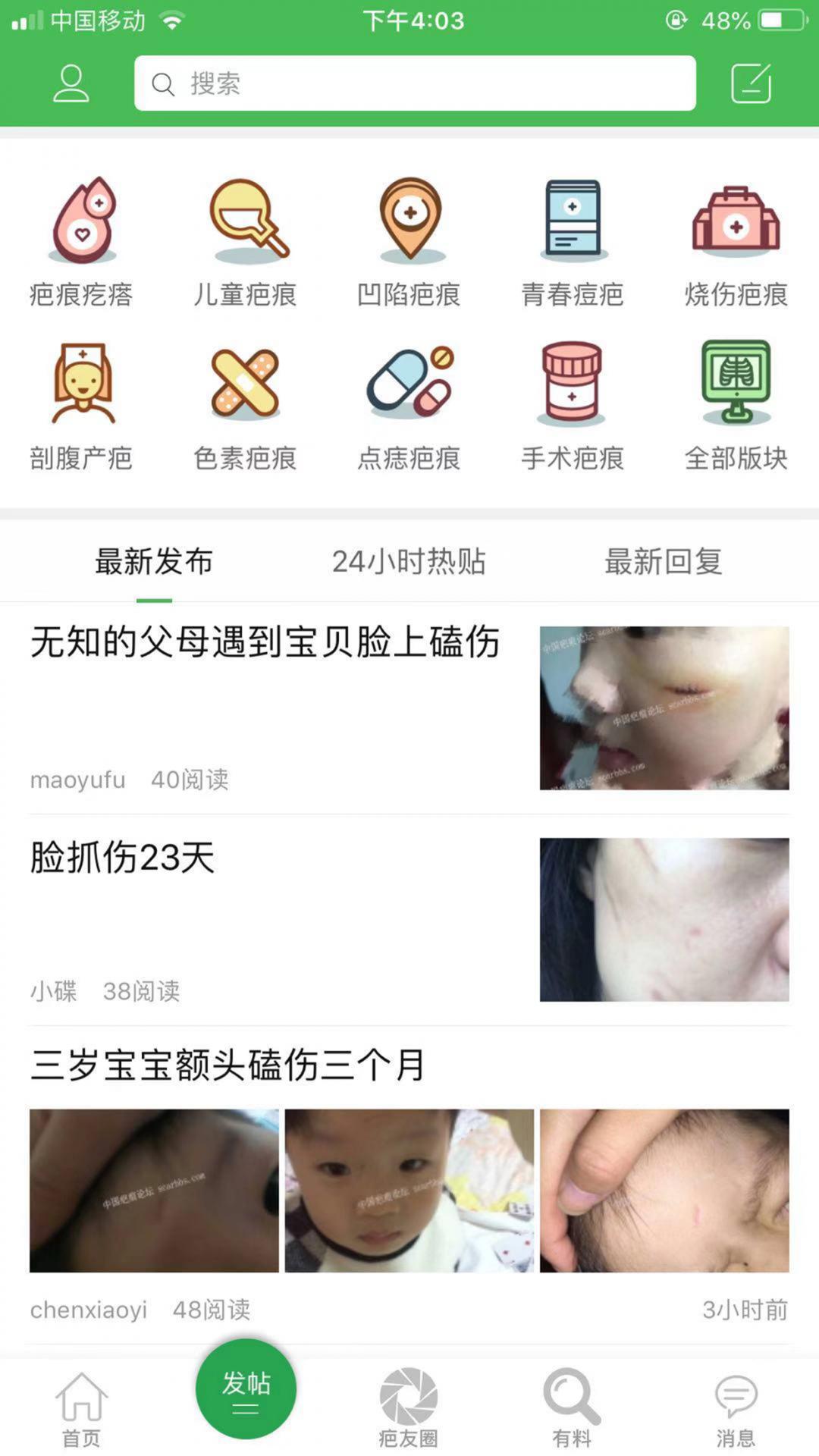Open the post 无知的父母遇到宝贝脸上磕伤
The height and width of the screenshot is (1456, 819).
tap(265, 642)
